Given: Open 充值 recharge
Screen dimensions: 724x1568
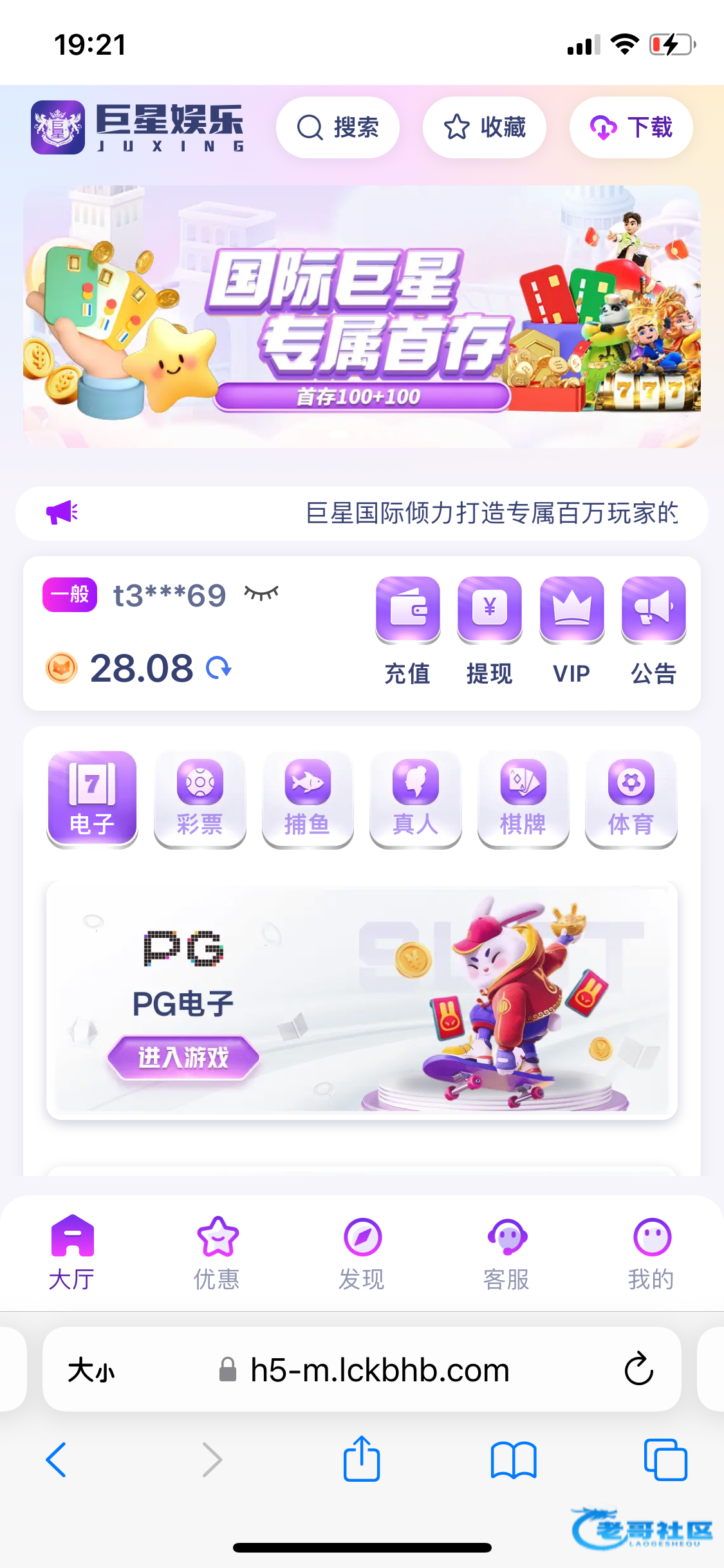Looking at the screenshot, I should point(407,631).
